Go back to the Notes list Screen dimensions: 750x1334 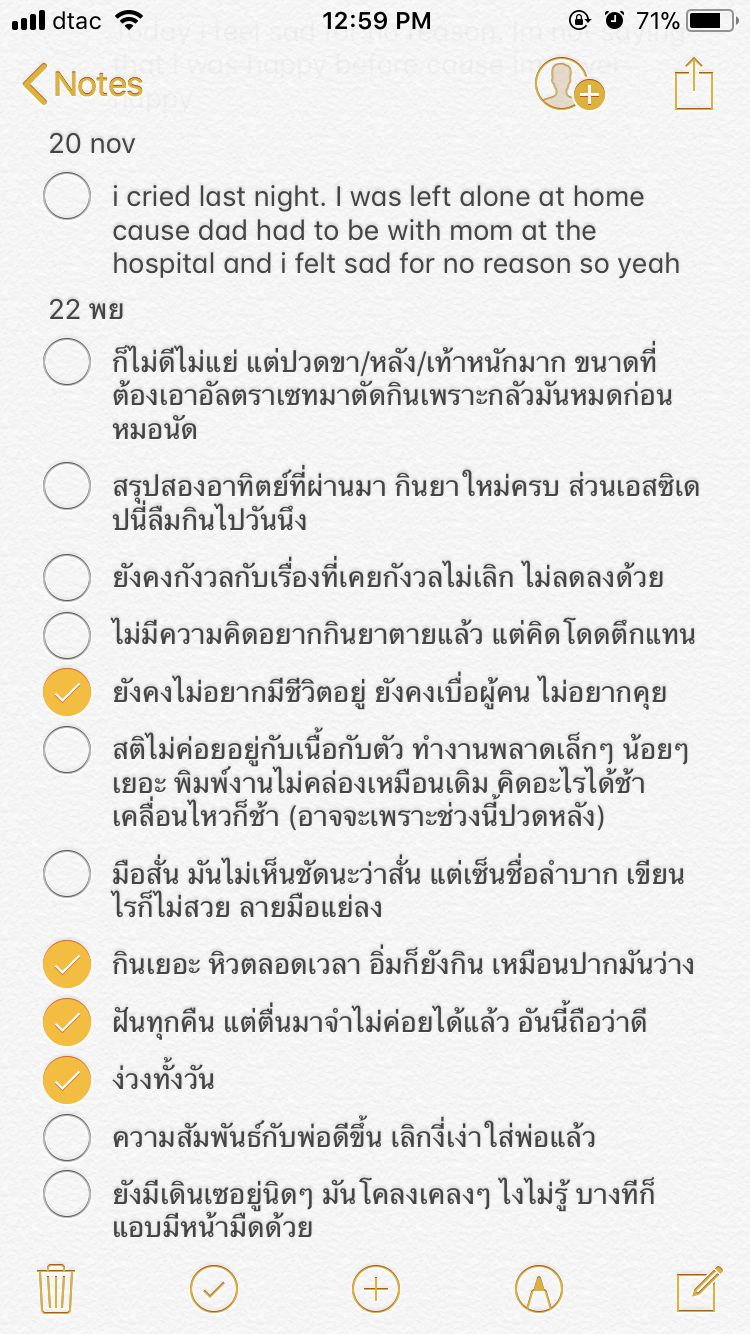pos(82,85)
